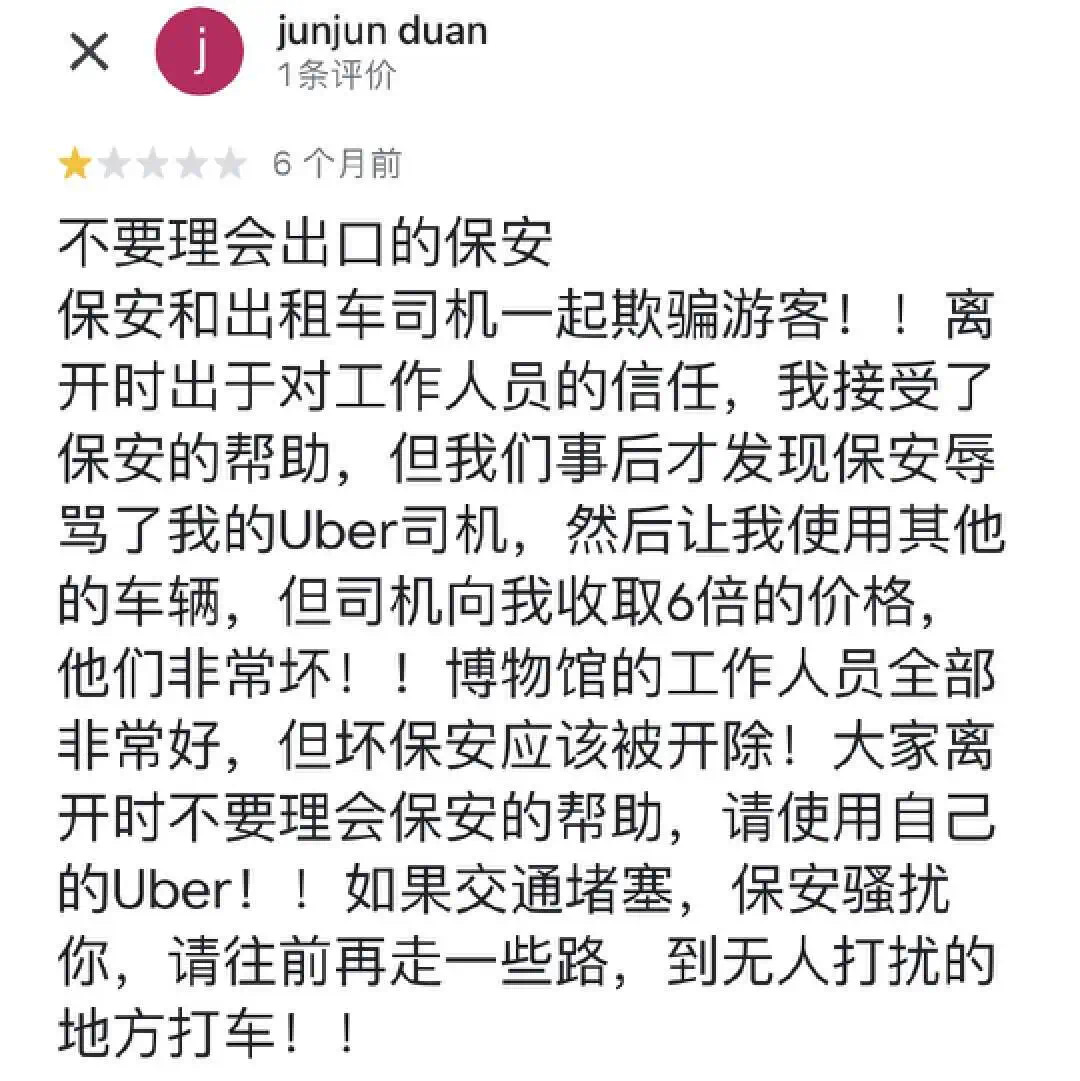Close the review with the X icon

89,52
